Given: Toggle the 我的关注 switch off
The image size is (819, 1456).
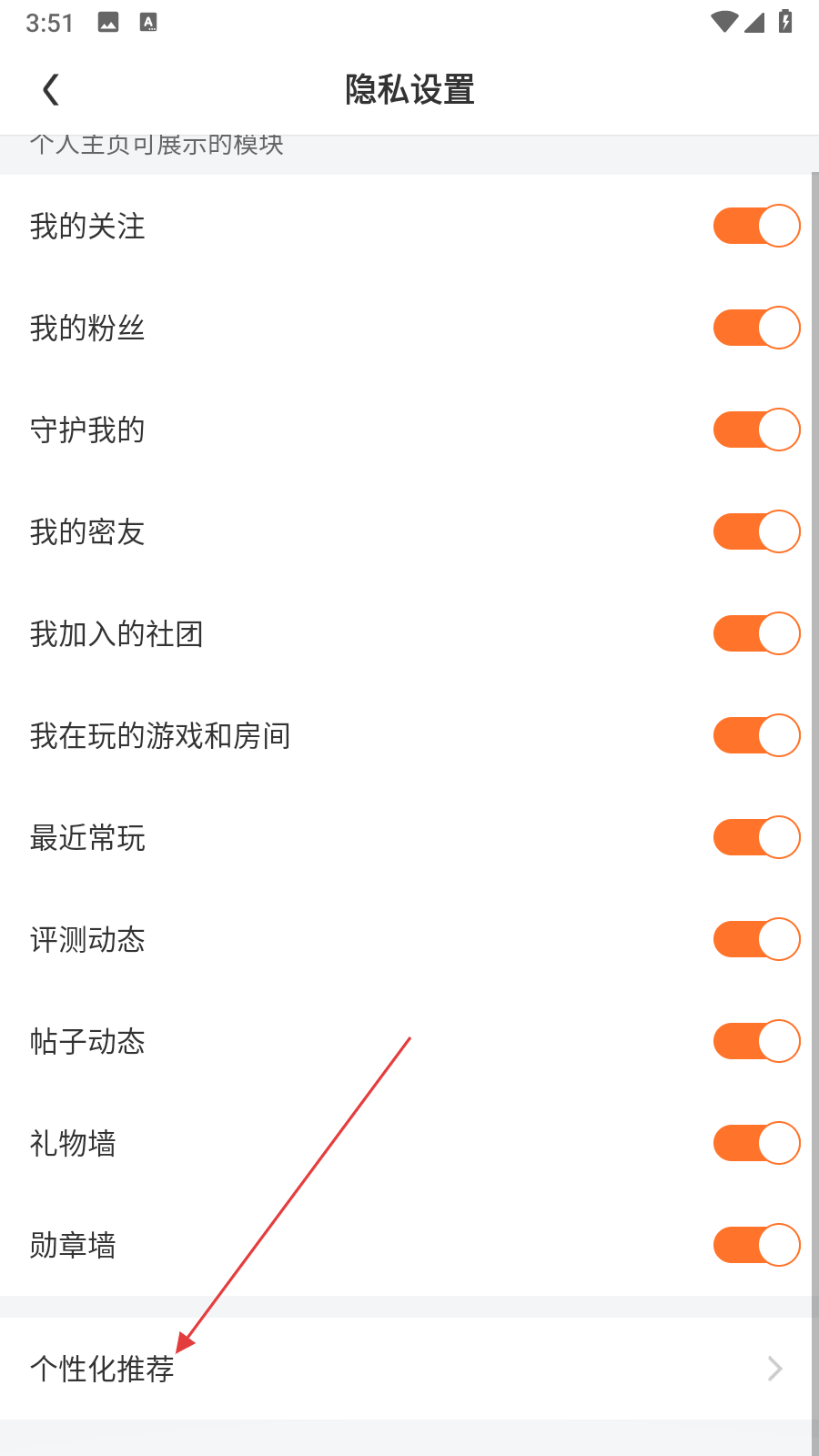Looking at the screenshot, I should (756, 226).
